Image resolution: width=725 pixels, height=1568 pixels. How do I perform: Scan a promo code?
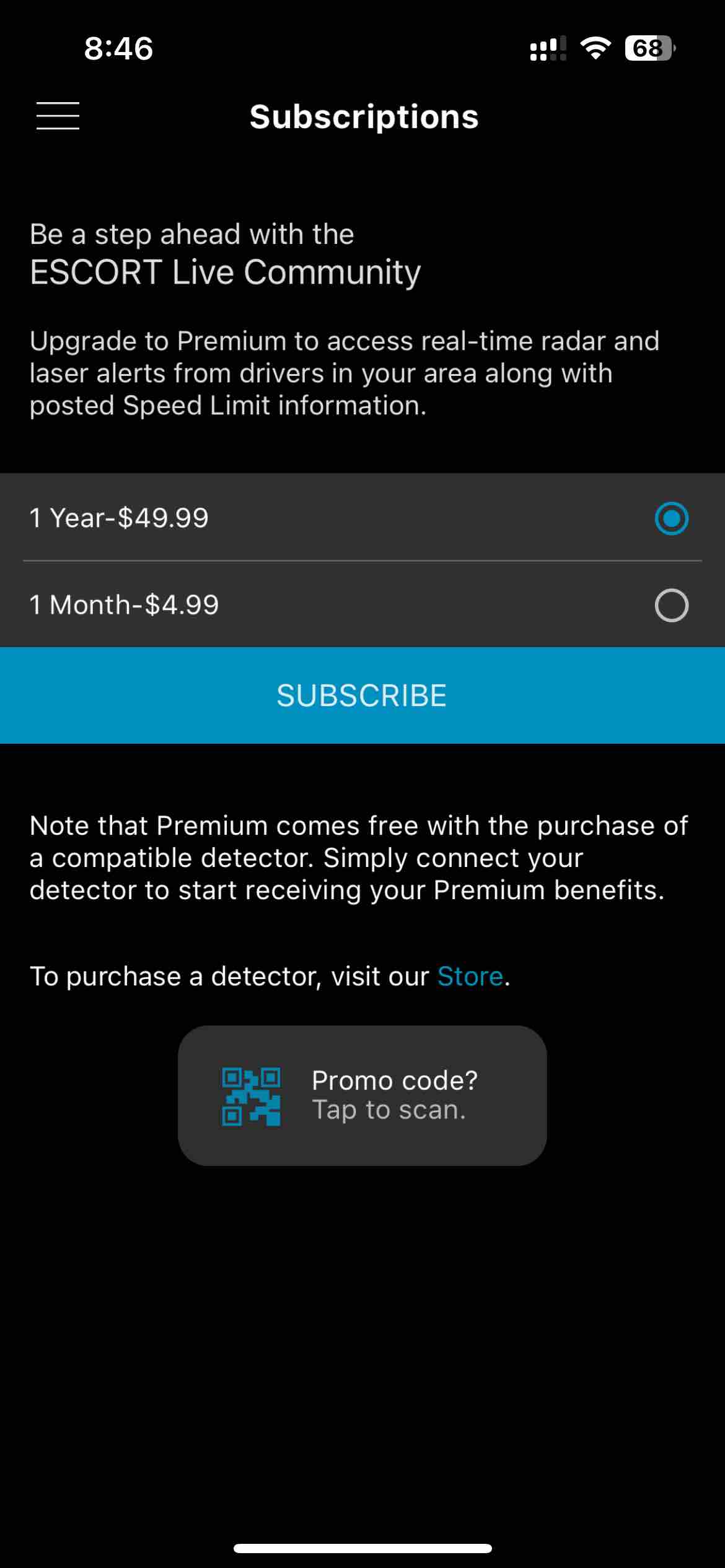click(x=362, y=1095)
